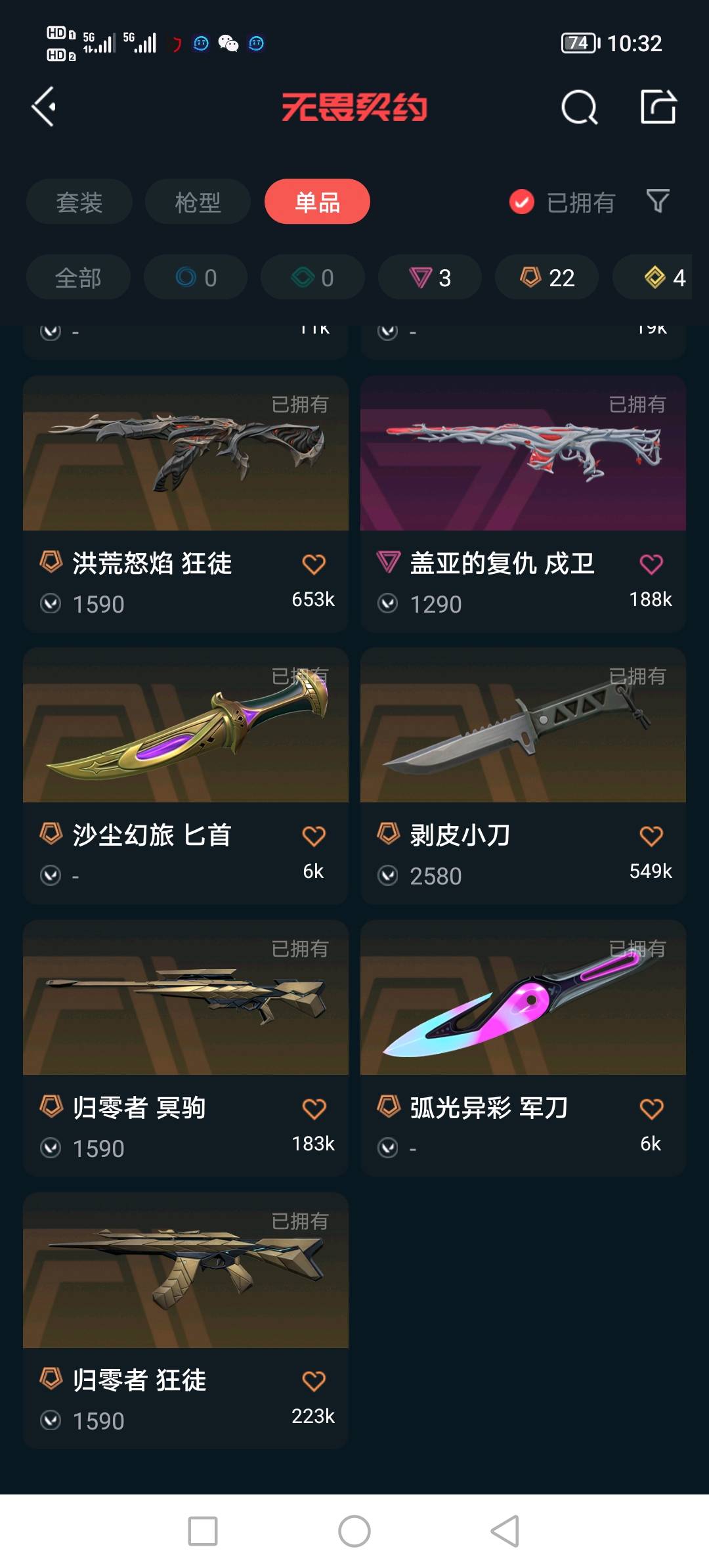This screenshot has width=709, height=1568.
Task: Like the 盖亚的复仇 戍卫 skin
Action: 651,564
